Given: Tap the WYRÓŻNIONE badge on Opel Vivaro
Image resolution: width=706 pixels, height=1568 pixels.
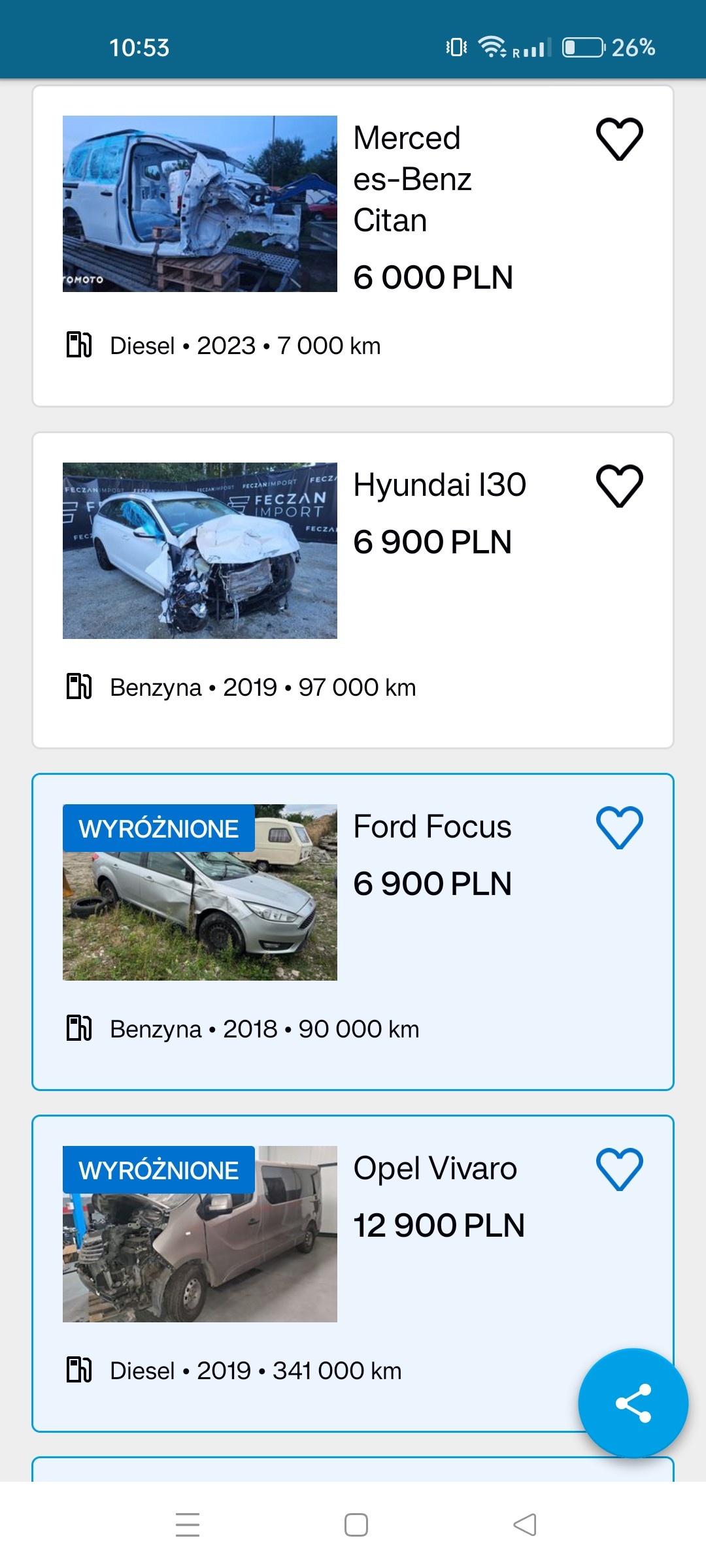Looking at the screenshot, I should coord(157,1169).
